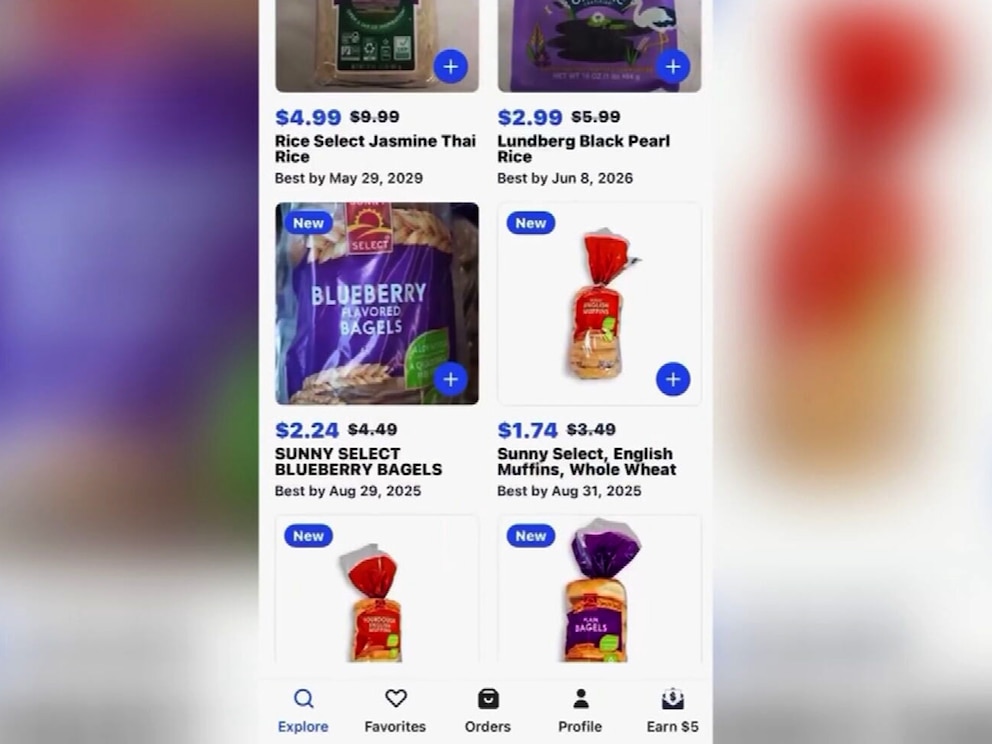The height and width of the screenshot is (744, 992).
Task: Open Lundberg Black Pearl Rice details
Action: pyautogui.click(x=583, y=148)
